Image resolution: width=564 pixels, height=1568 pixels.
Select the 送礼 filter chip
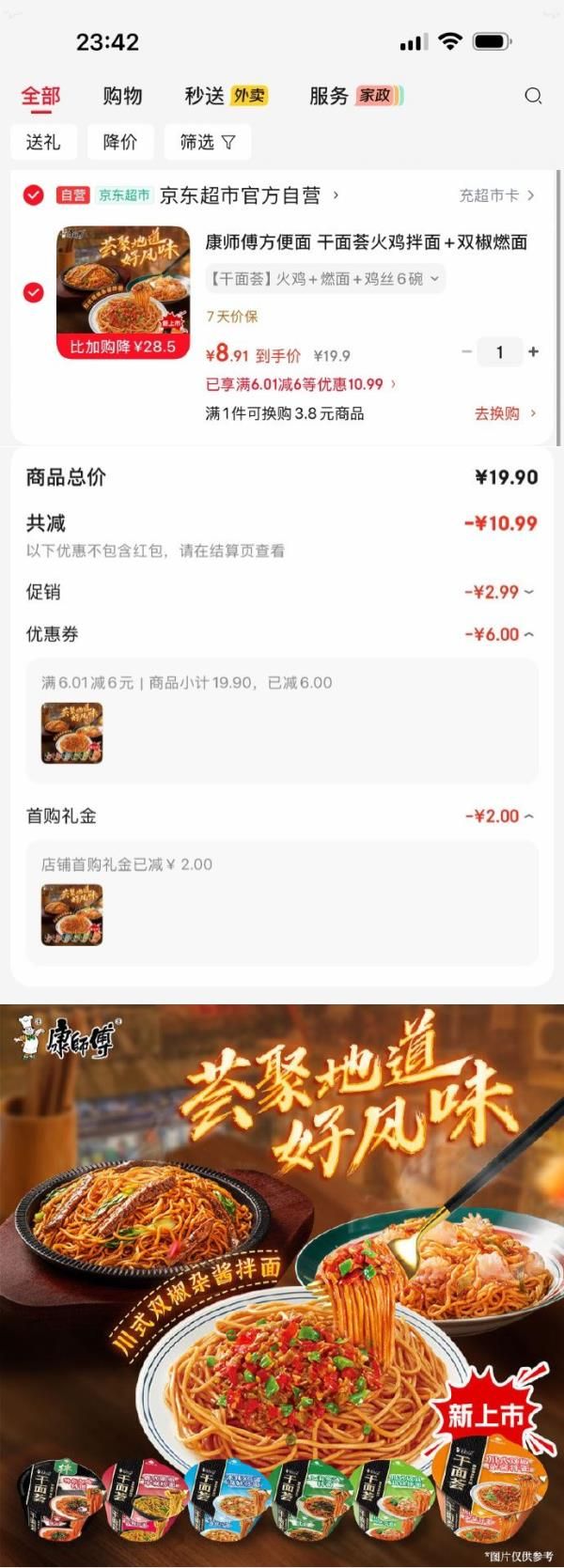pos(43,142)
